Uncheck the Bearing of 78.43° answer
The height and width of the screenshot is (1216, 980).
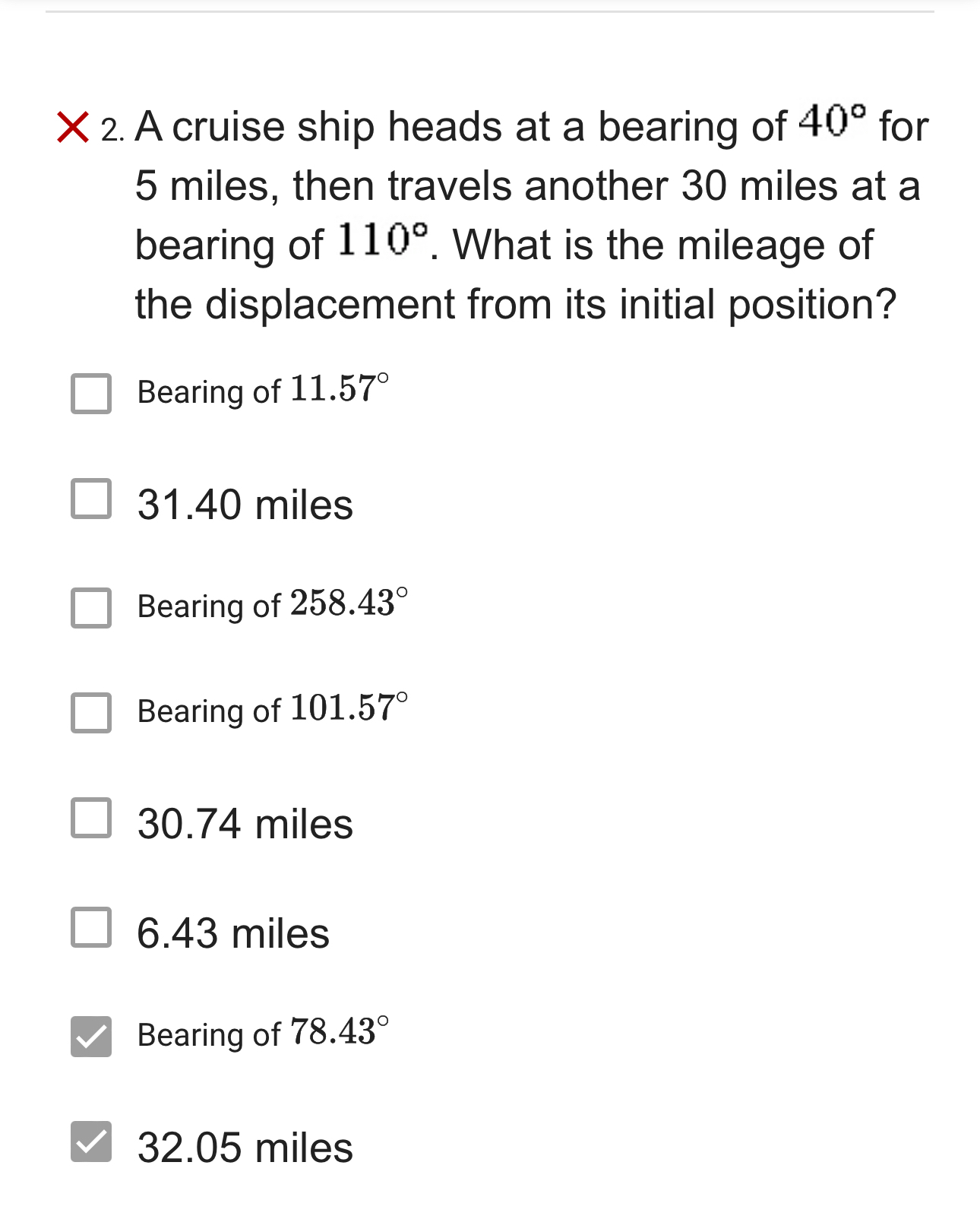(x=91, y=1036)
